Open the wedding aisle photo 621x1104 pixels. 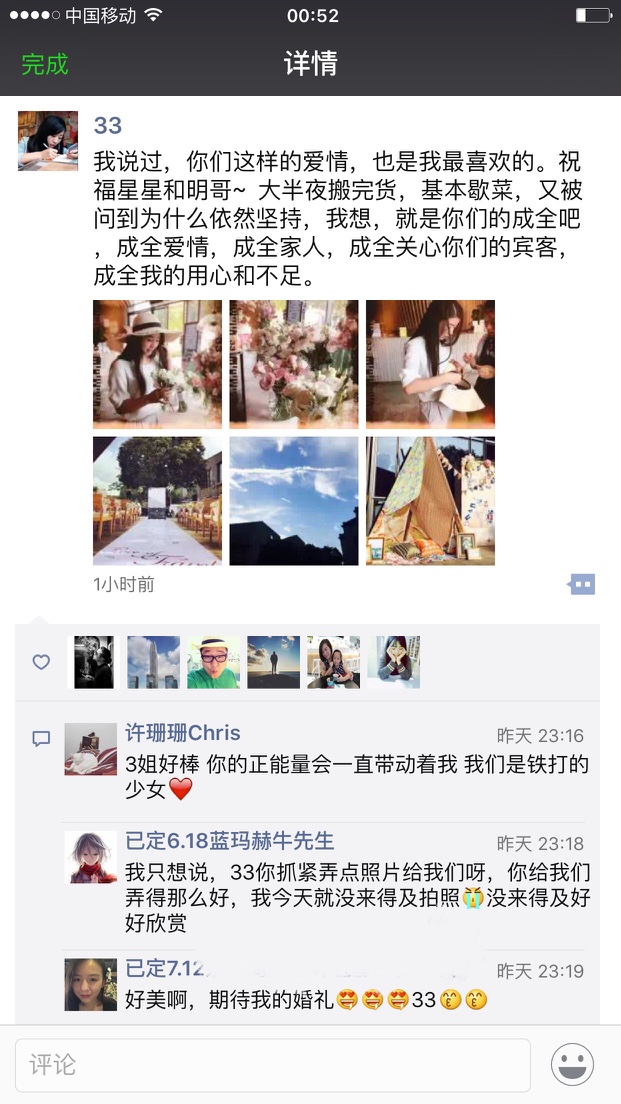point(157,501)
